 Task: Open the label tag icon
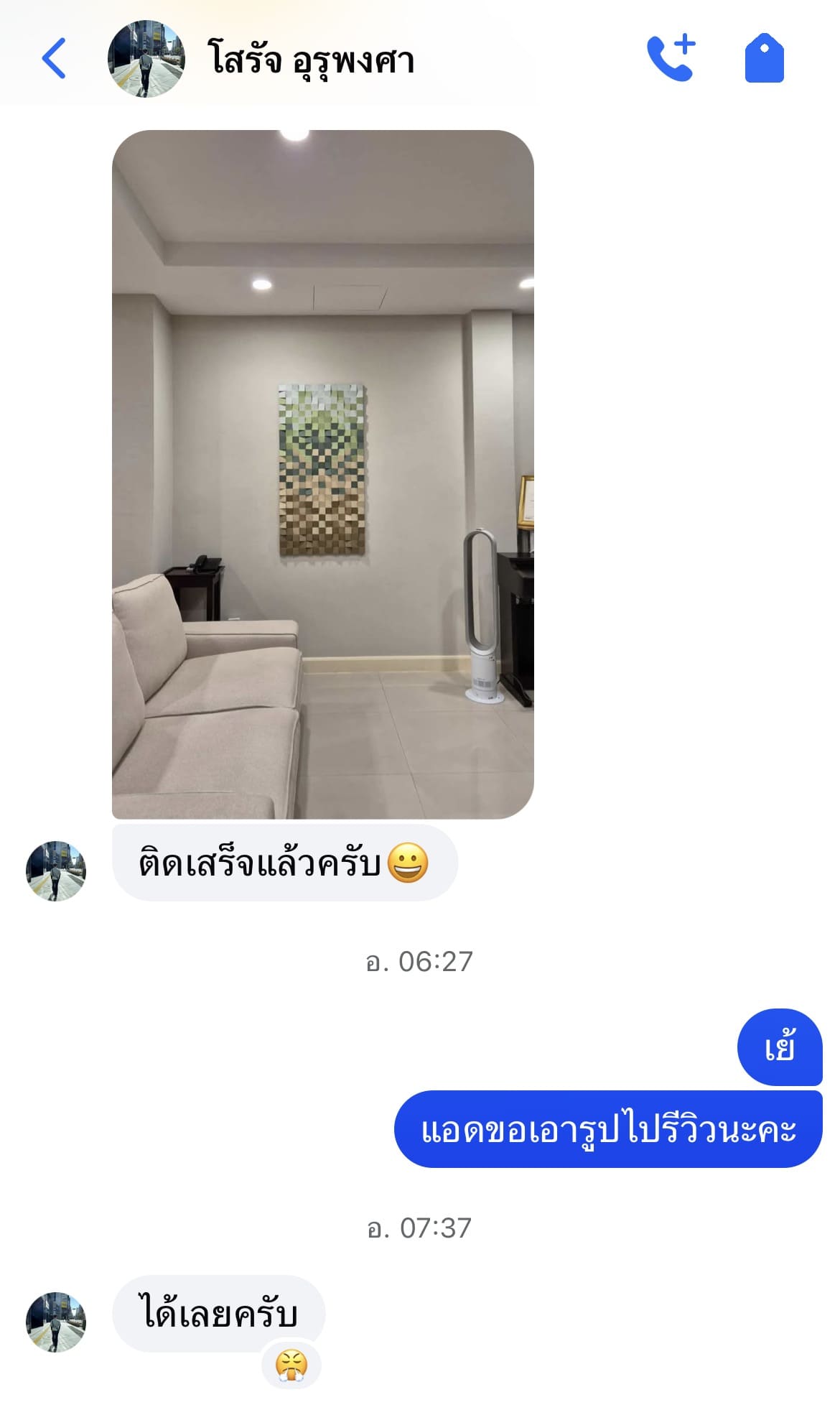764,58
